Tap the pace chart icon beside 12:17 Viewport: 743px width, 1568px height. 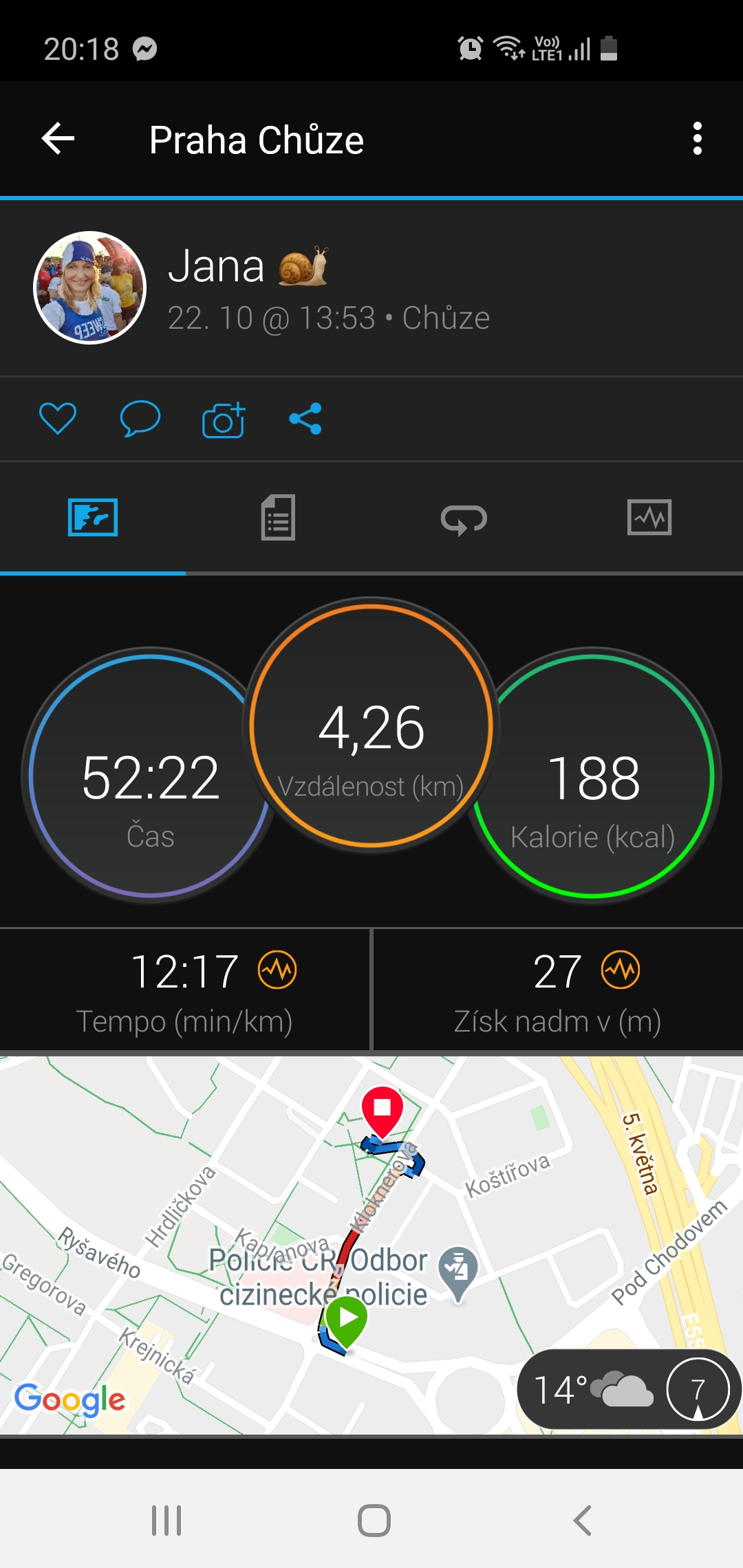click(x=277, y=970)
